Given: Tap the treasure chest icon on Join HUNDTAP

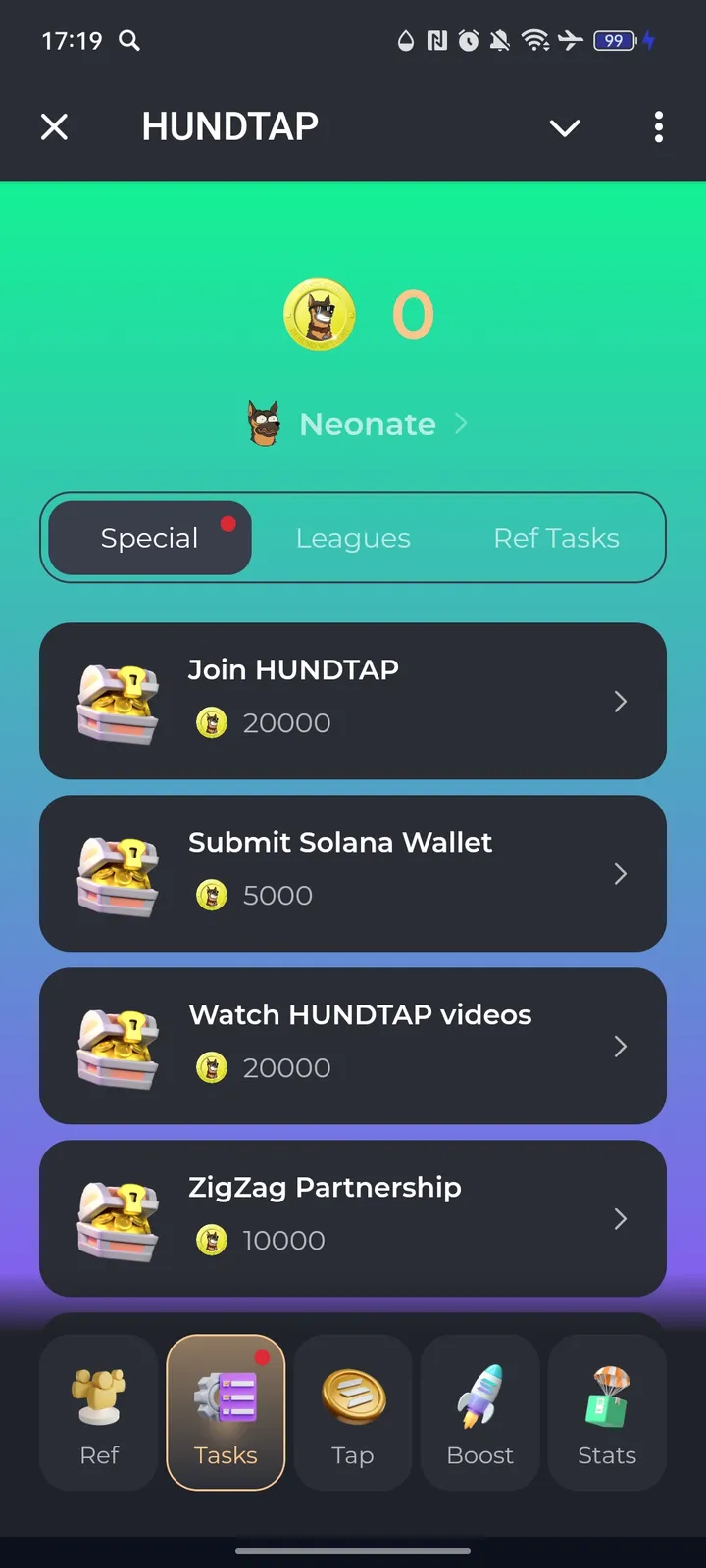Looking at the screenshot, I should coord(118,701).
